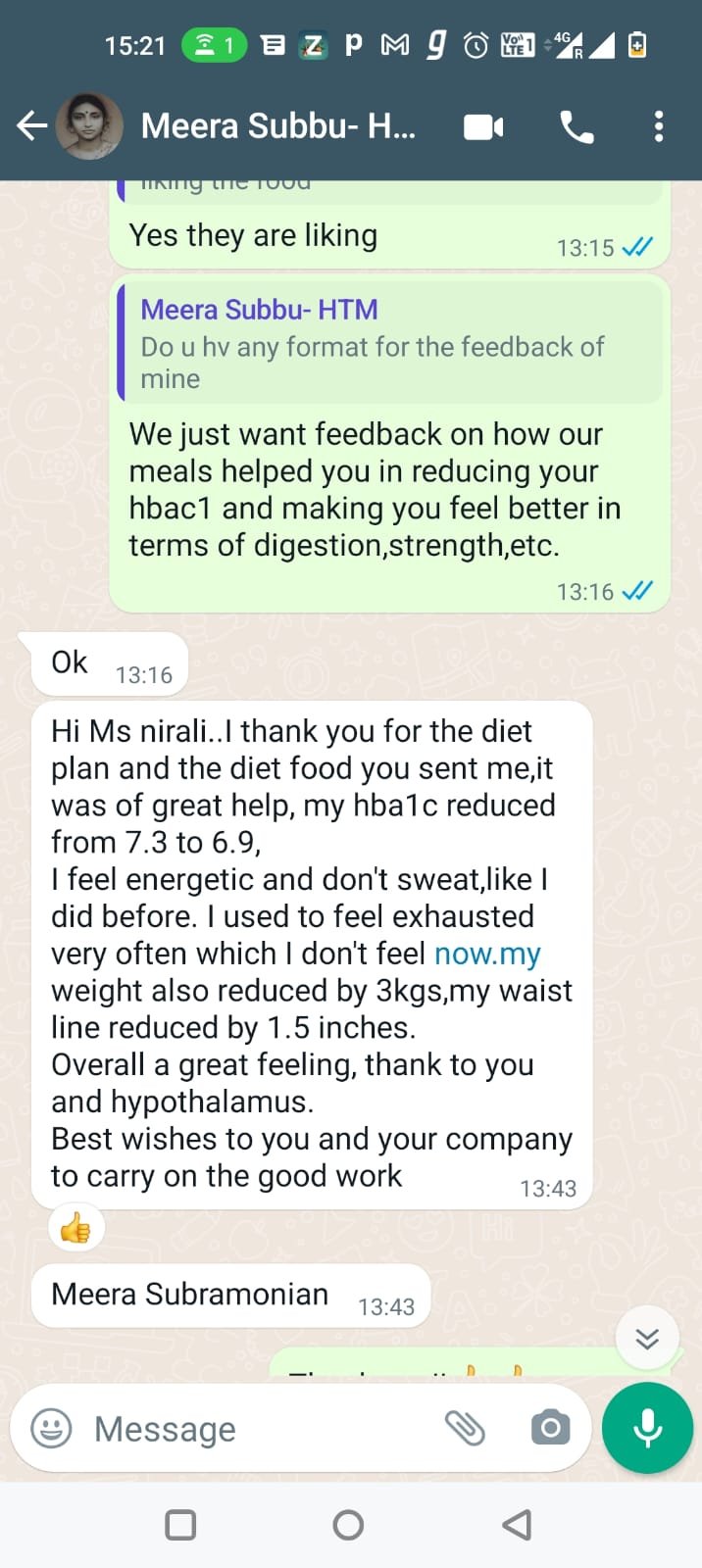702x1568 pixels.
Task: Open the chat overflow menu
Action: 659,126
